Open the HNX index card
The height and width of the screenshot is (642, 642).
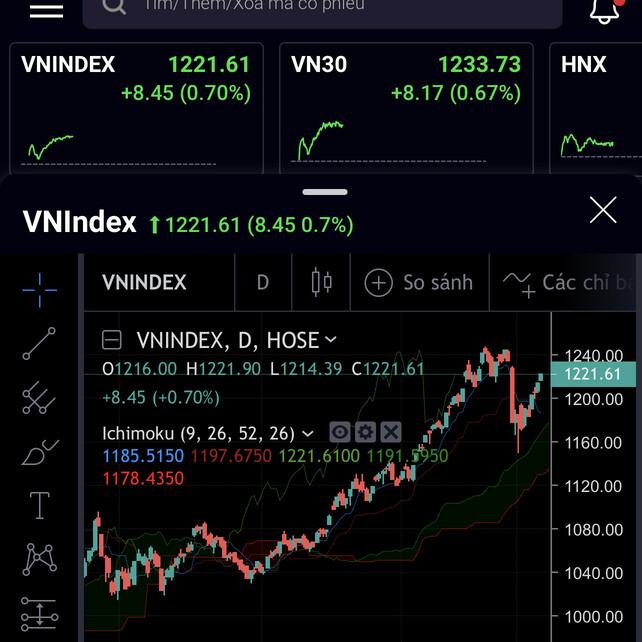pyautogui.click(x=598, y=108)
